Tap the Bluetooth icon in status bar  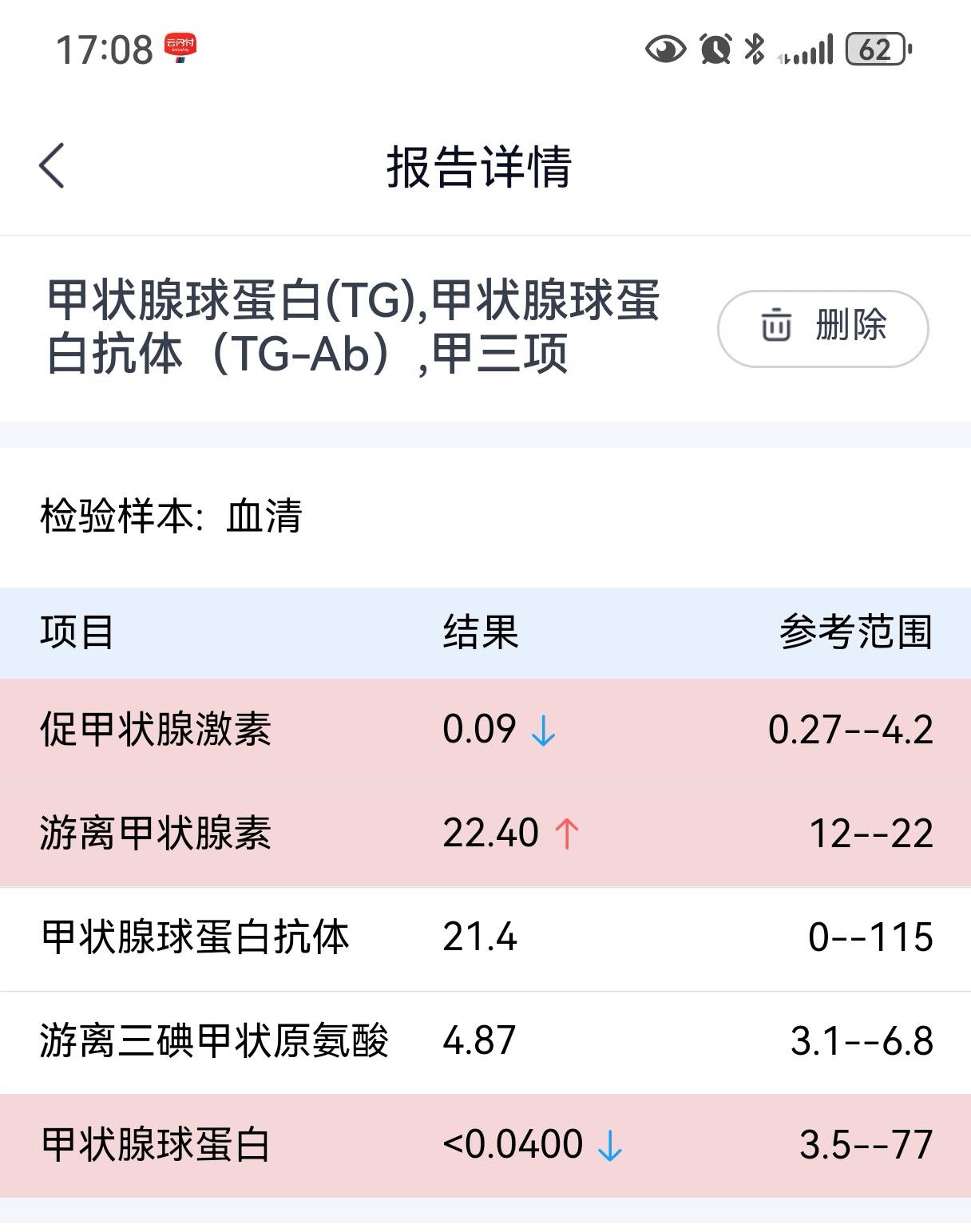755,50
